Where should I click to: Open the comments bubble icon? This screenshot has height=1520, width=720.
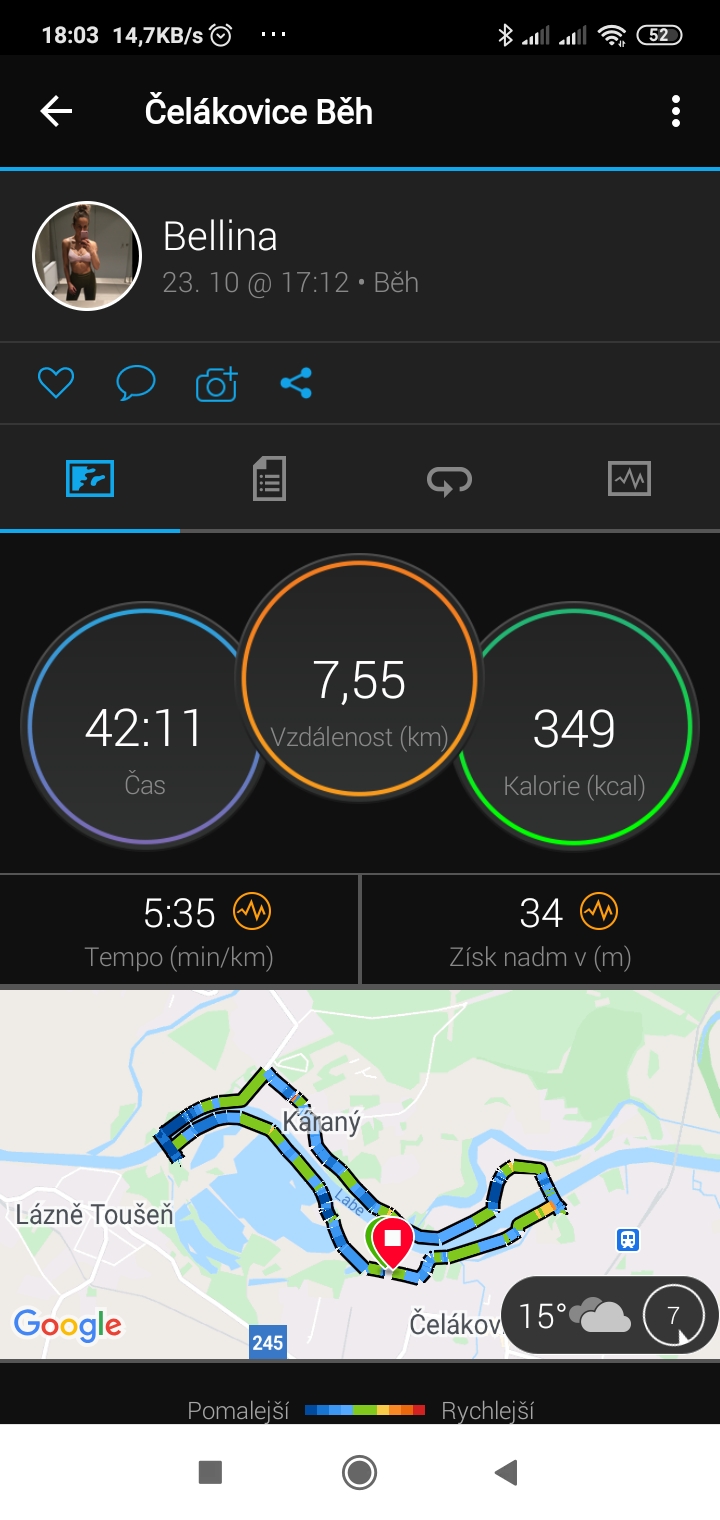click(136, 383)
